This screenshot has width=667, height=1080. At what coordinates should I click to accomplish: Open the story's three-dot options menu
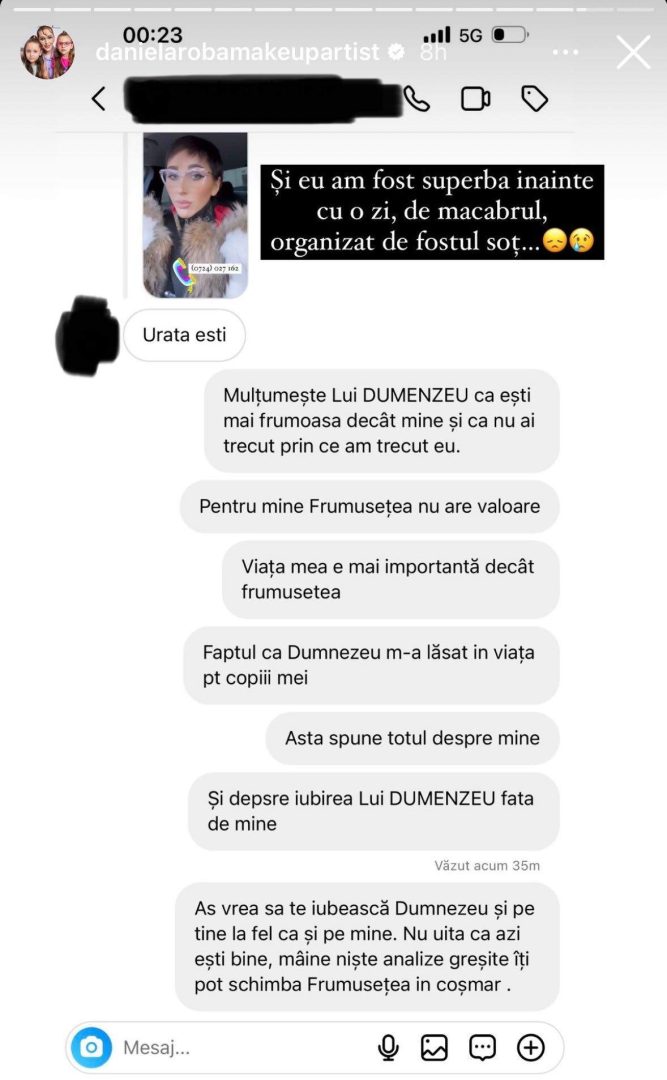565,52
